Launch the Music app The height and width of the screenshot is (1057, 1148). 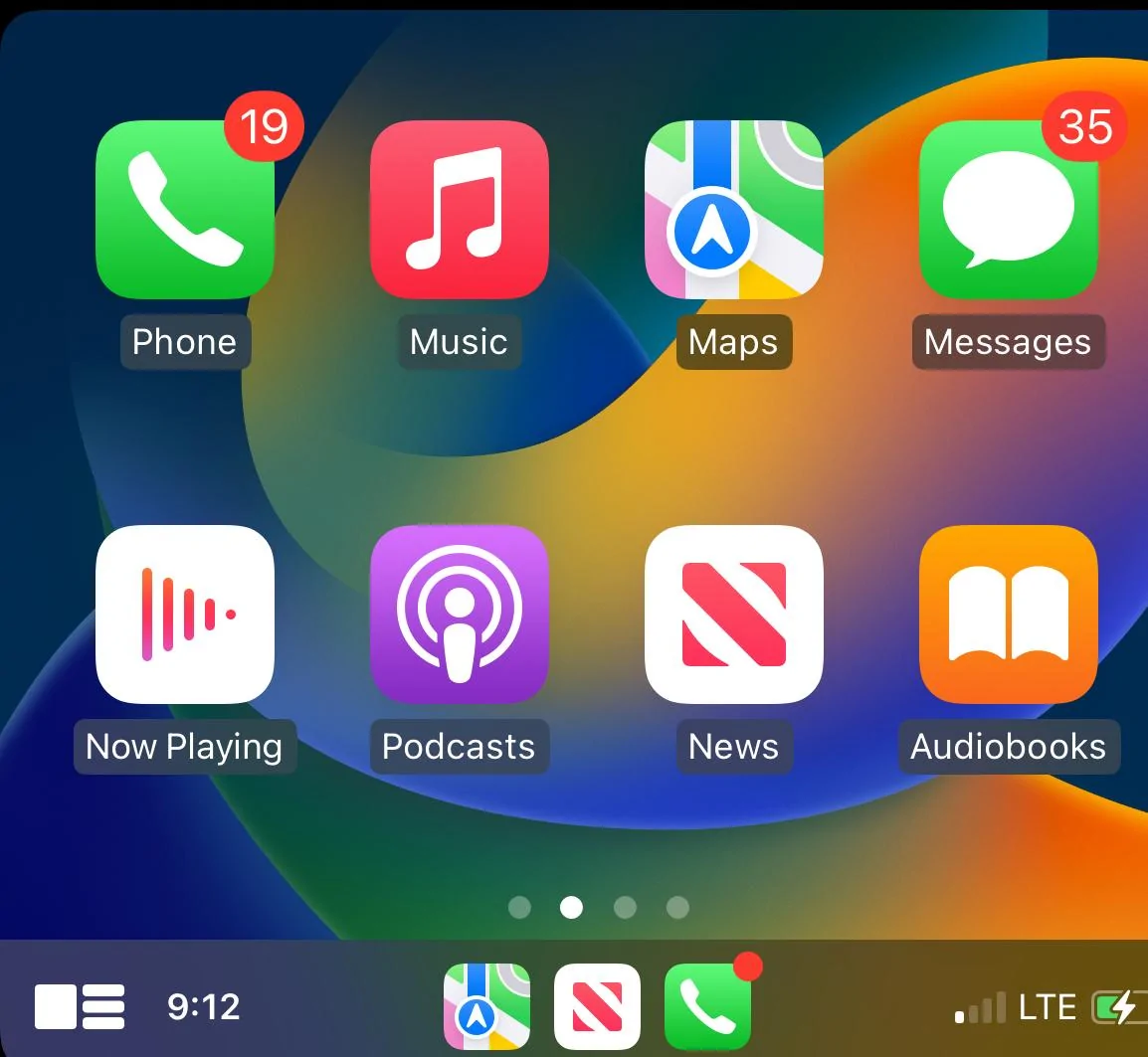coord(459,211)
